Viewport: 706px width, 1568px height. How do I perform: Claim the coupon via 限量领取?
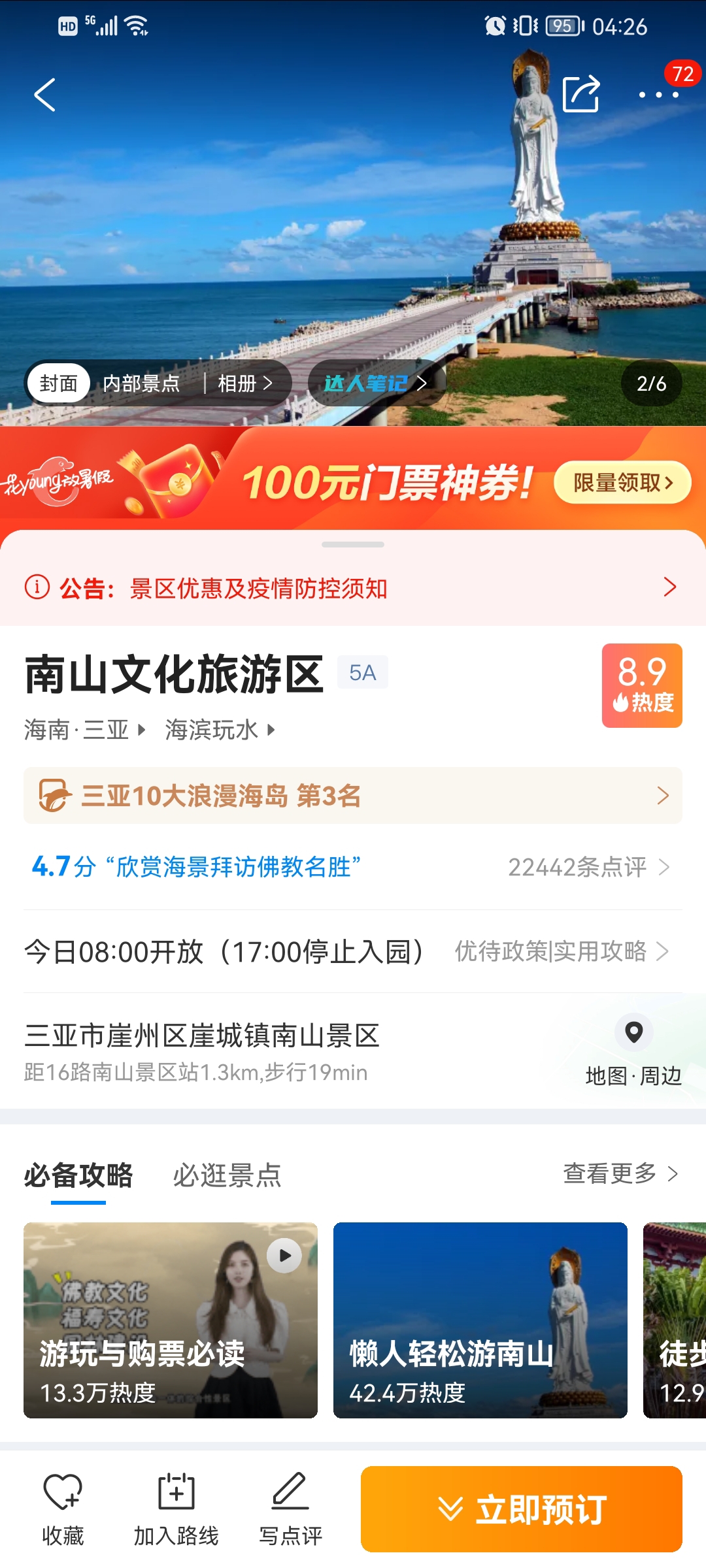point(622,483)
